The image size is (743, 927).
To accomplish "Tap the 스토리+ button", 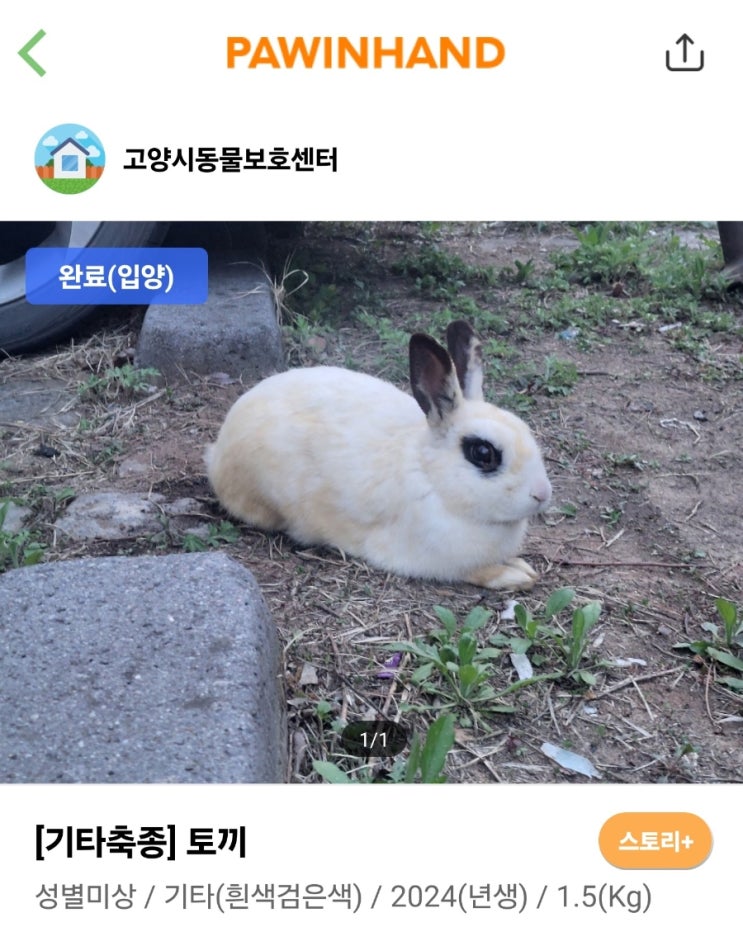I will click(x=656, y=841).
